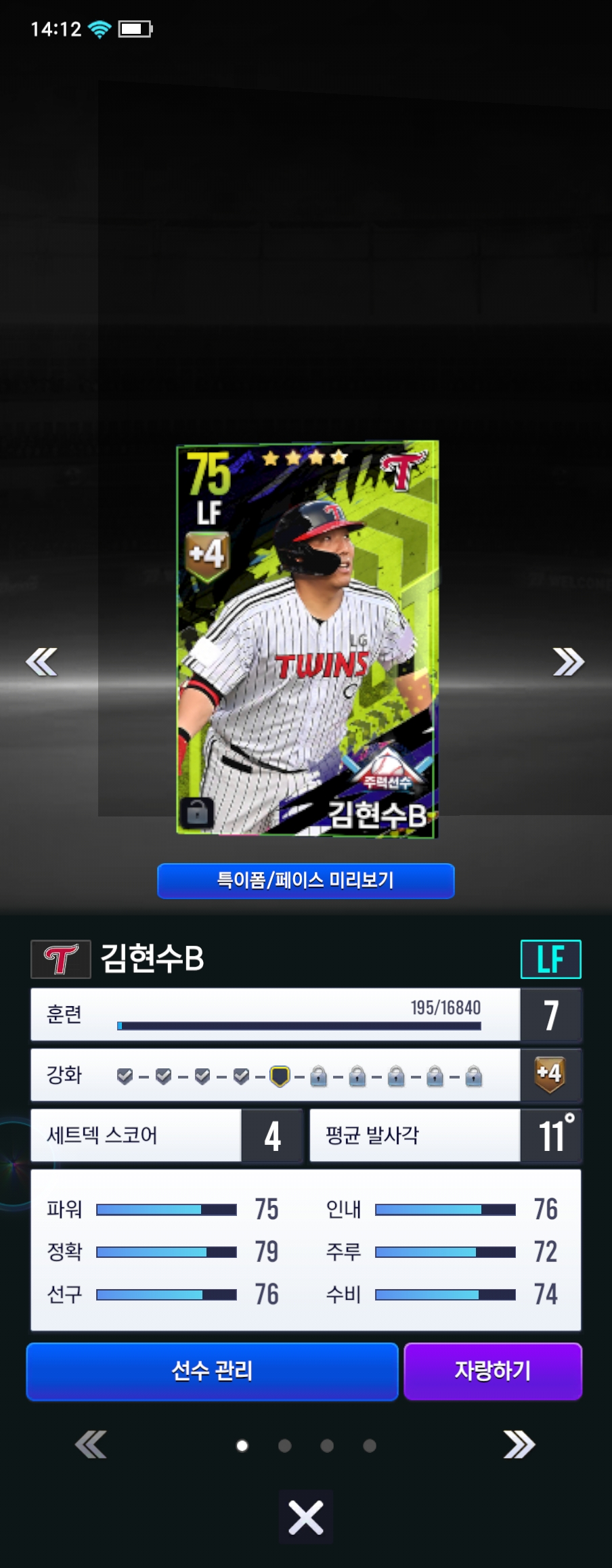Show the previous player card

coord(42,662)
